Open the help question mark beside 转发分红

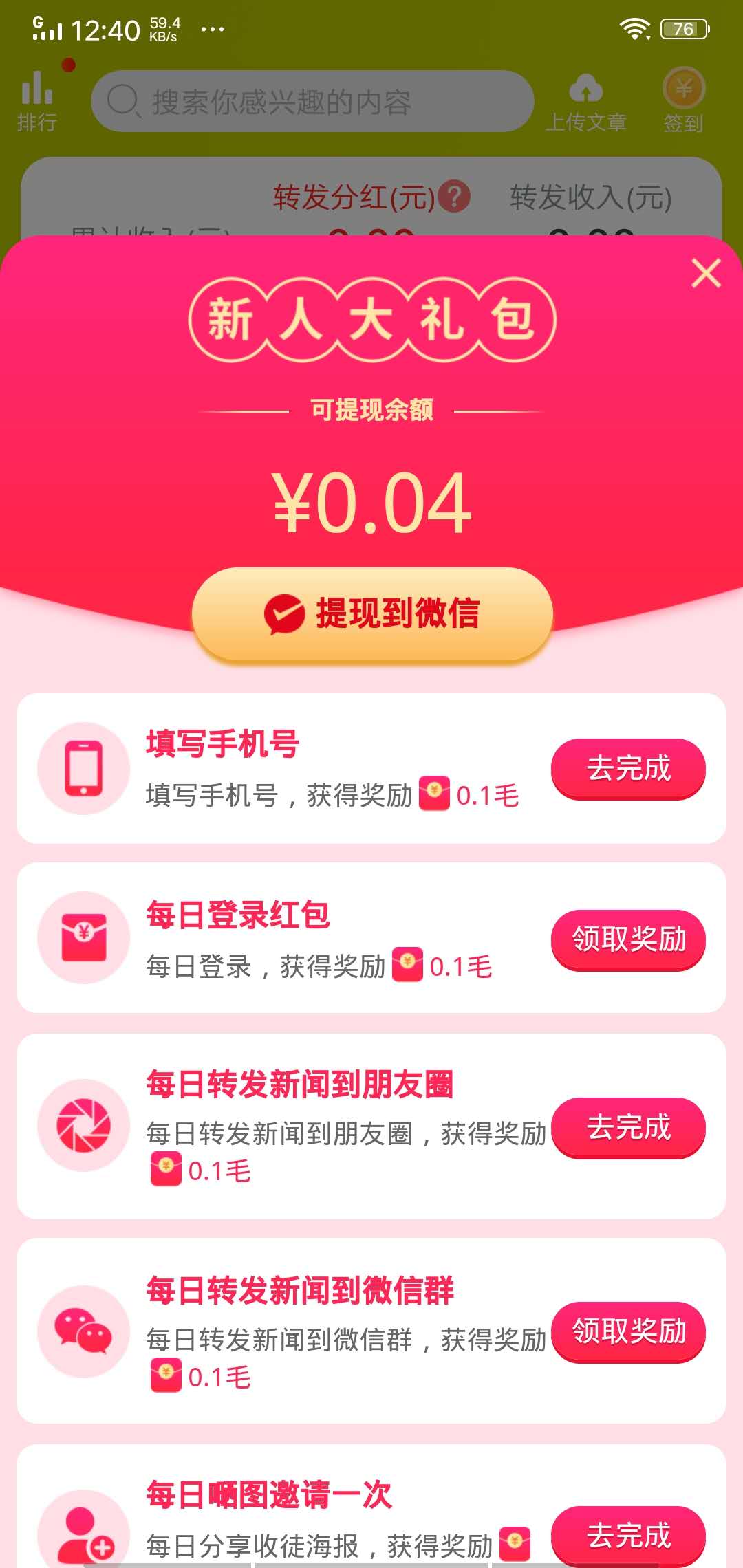click(455, 197)
